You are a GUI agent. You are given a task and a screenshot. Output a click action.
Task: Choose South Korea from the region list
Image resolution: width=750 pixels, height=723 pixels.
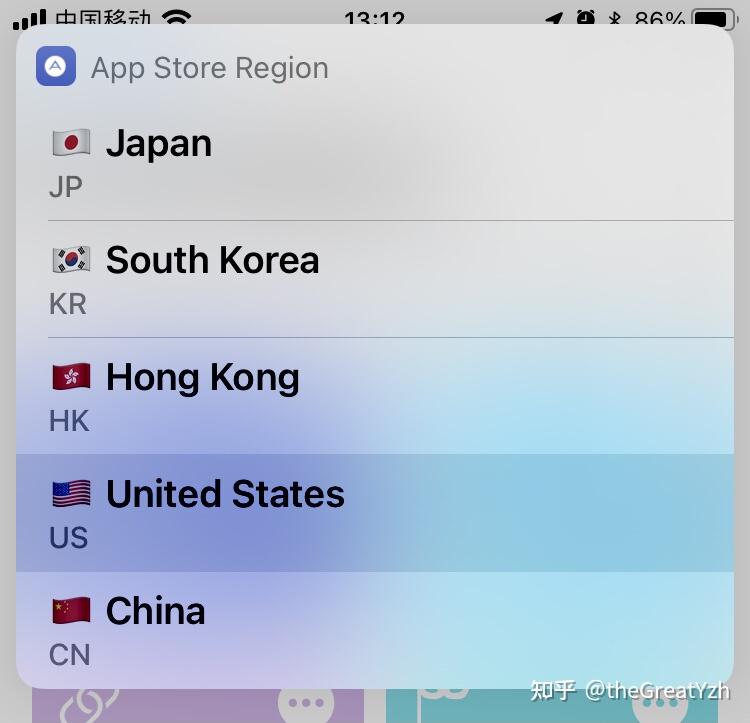[x=374, y=279]
